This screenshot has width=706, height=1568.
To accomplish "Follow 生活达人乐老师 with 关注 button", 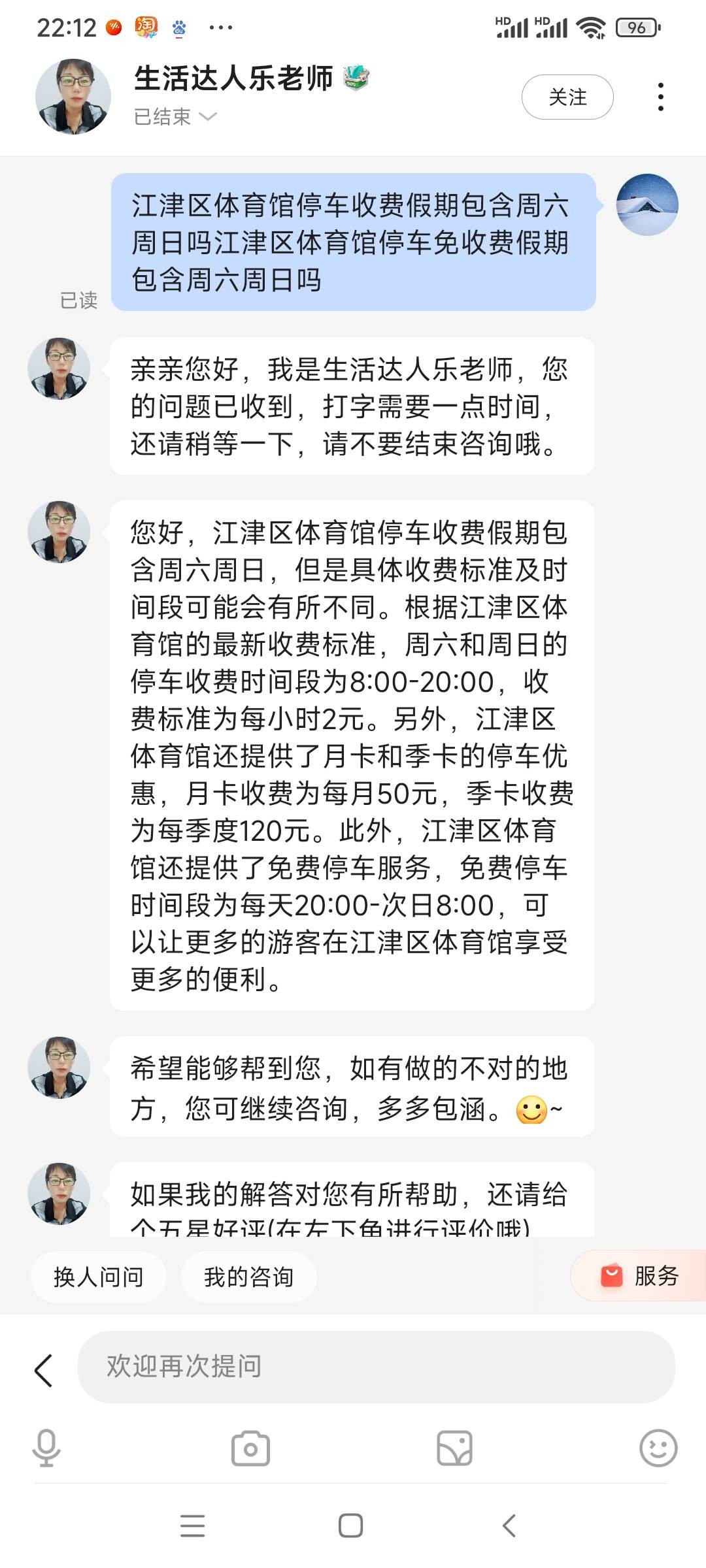I will pyautogui.click(x=567, y=97).
